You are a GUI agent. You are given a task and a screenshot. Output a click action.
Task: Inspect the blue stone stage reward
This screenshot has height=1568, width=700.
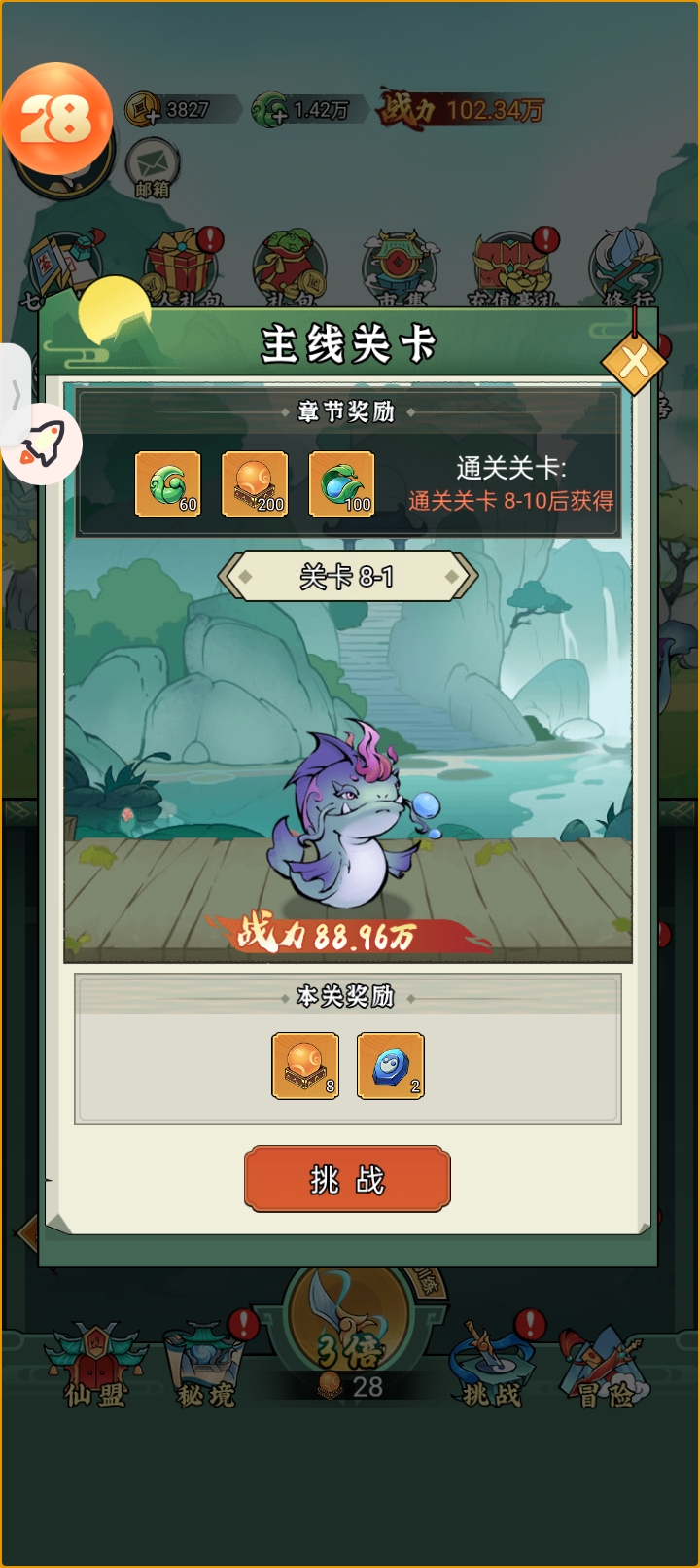(x=391, y=1066)
